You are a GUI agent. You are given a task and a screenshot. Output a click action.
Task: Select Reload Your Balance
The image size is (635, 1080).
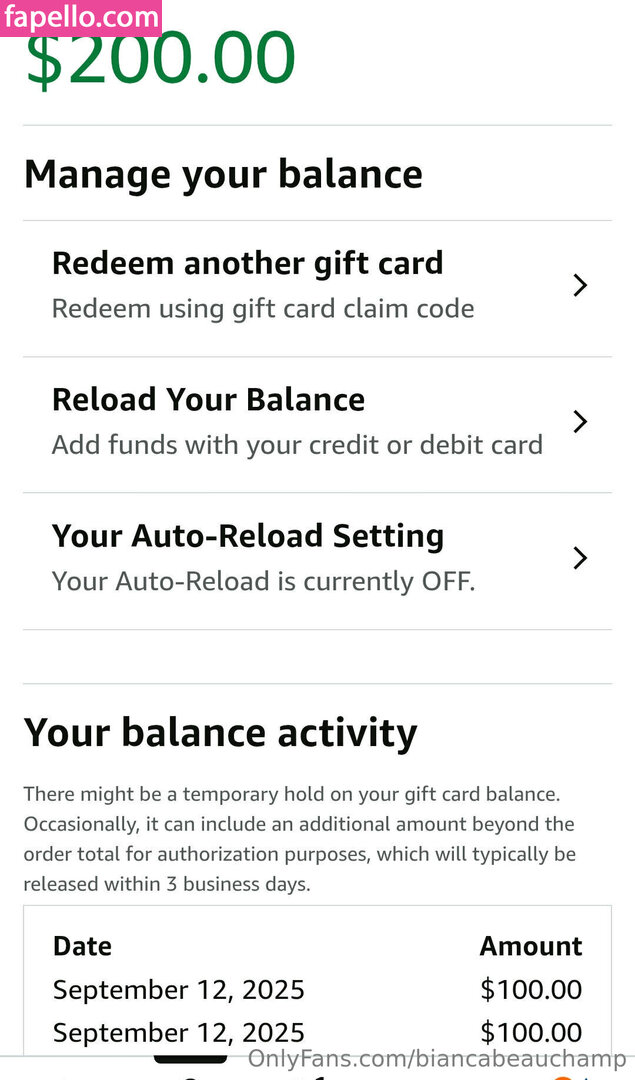(x=316, y=422)
